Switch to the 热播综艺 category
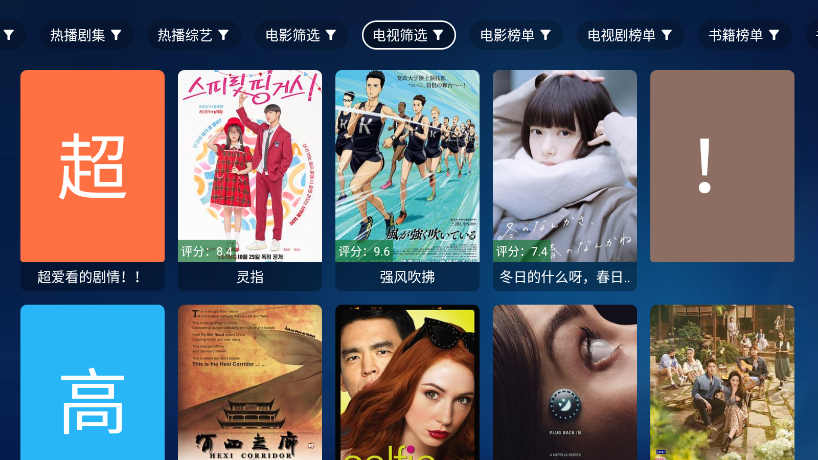 pos(193,35)
